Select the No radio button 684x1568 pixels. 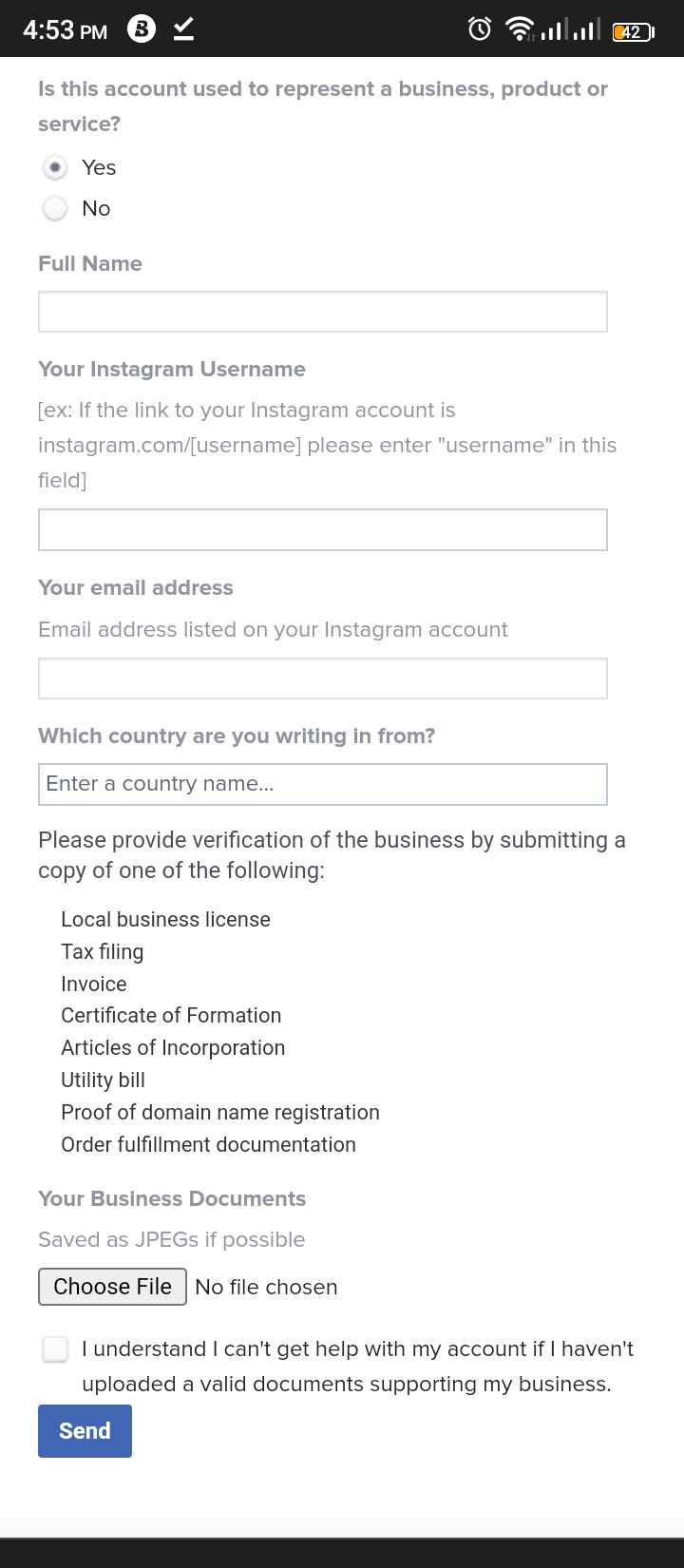point(55,208)
